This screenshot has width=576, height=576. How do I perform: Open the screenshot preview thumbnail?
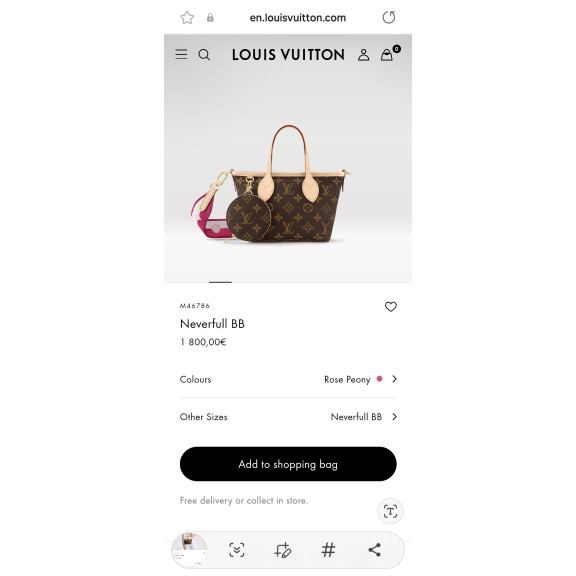coord(190,549)
